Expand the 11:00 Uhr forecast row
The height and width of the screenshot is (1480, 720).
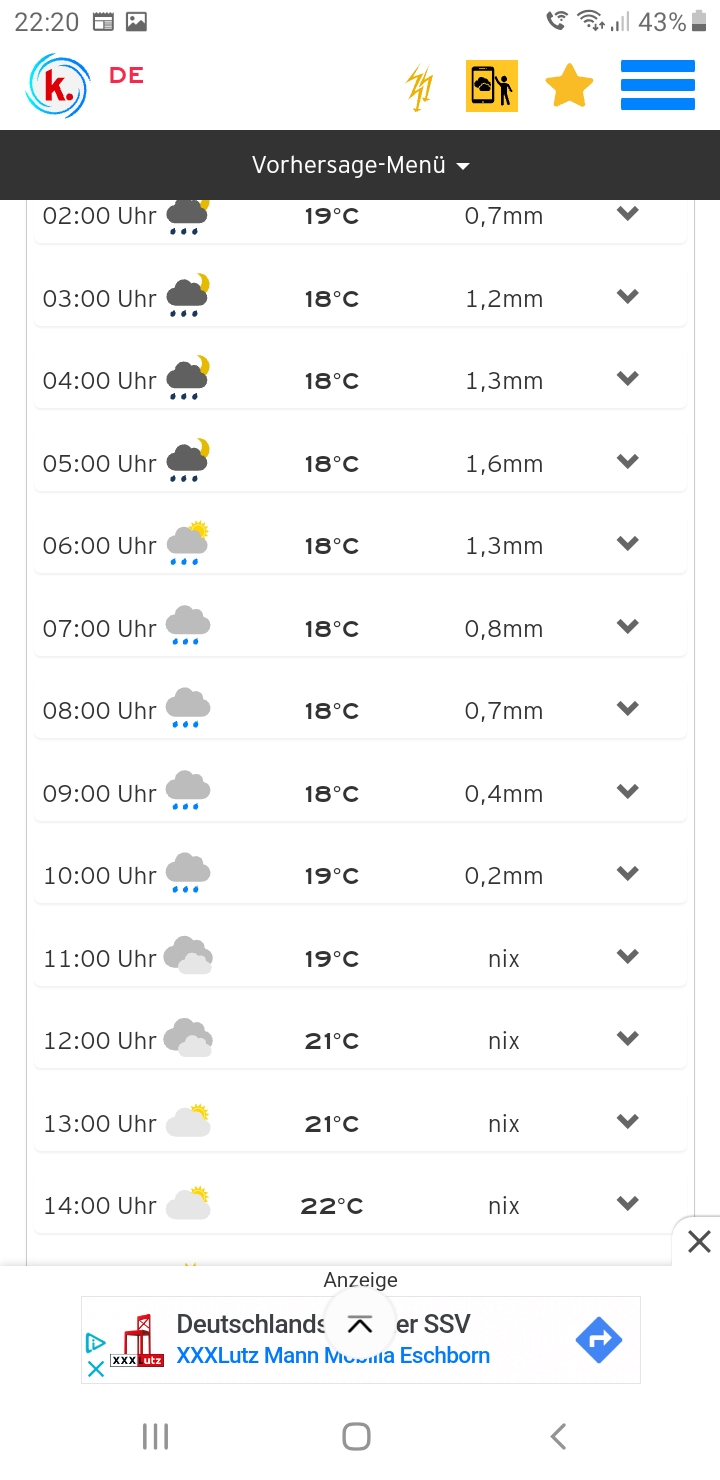[x=360, y=958]
